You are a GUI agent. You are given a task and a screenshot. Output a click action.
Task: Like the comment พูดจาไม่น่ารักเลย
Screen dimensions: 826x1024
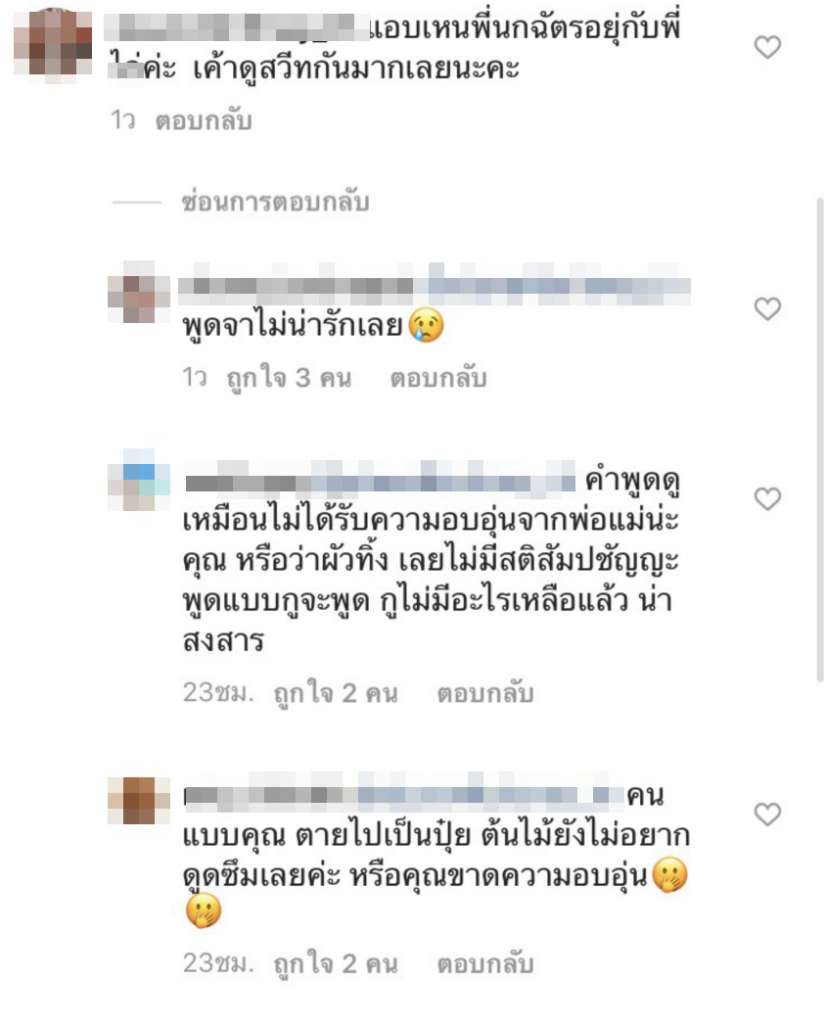click(767, 309)
